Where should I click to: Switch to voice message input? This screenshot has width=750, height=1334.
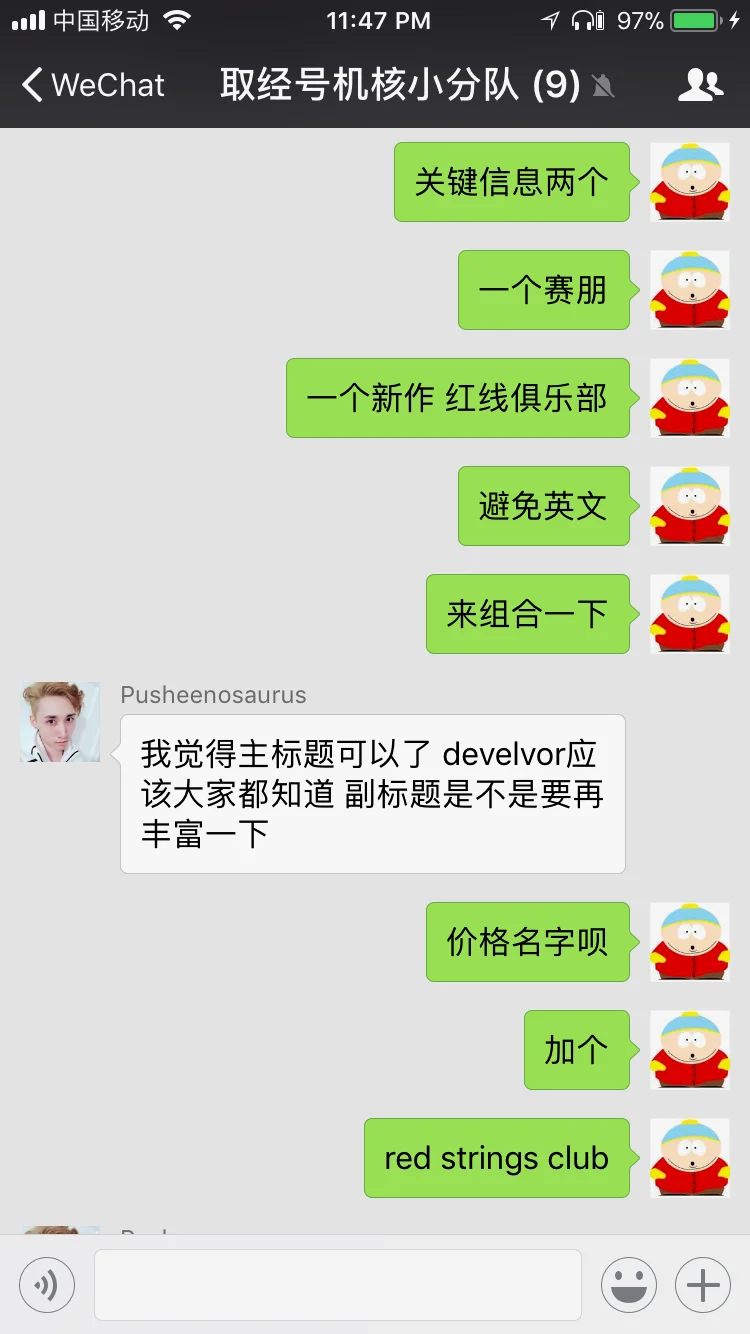click(x=47, y=1284)
